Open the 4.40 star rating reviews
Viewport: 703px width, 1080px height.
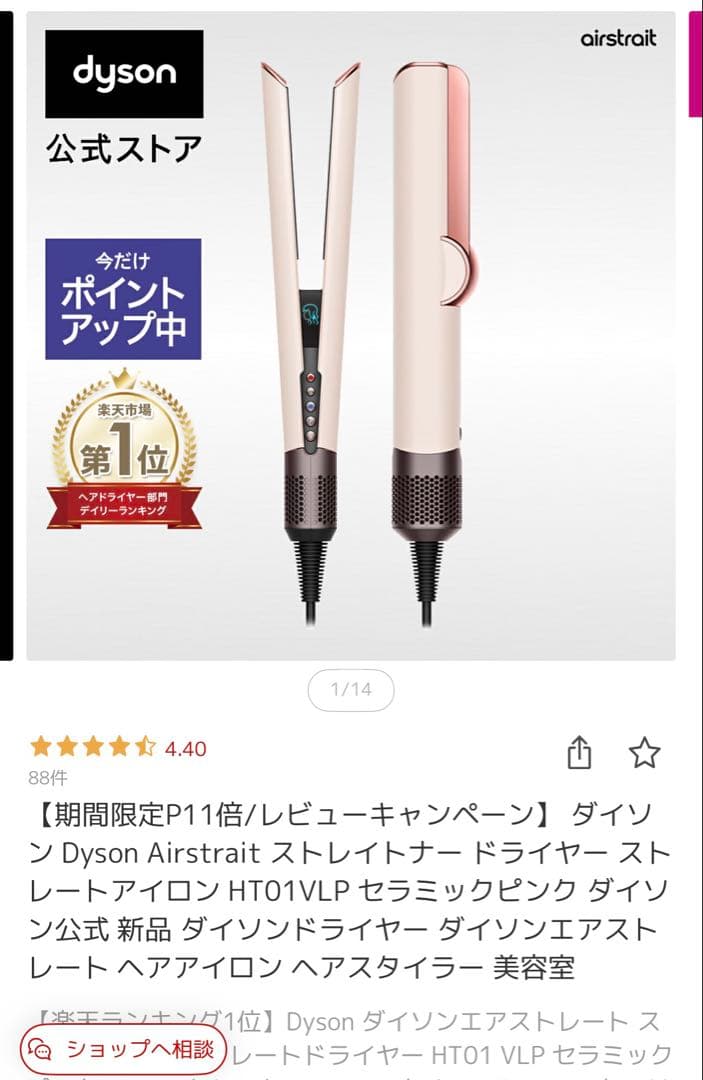tap(118, 747)
